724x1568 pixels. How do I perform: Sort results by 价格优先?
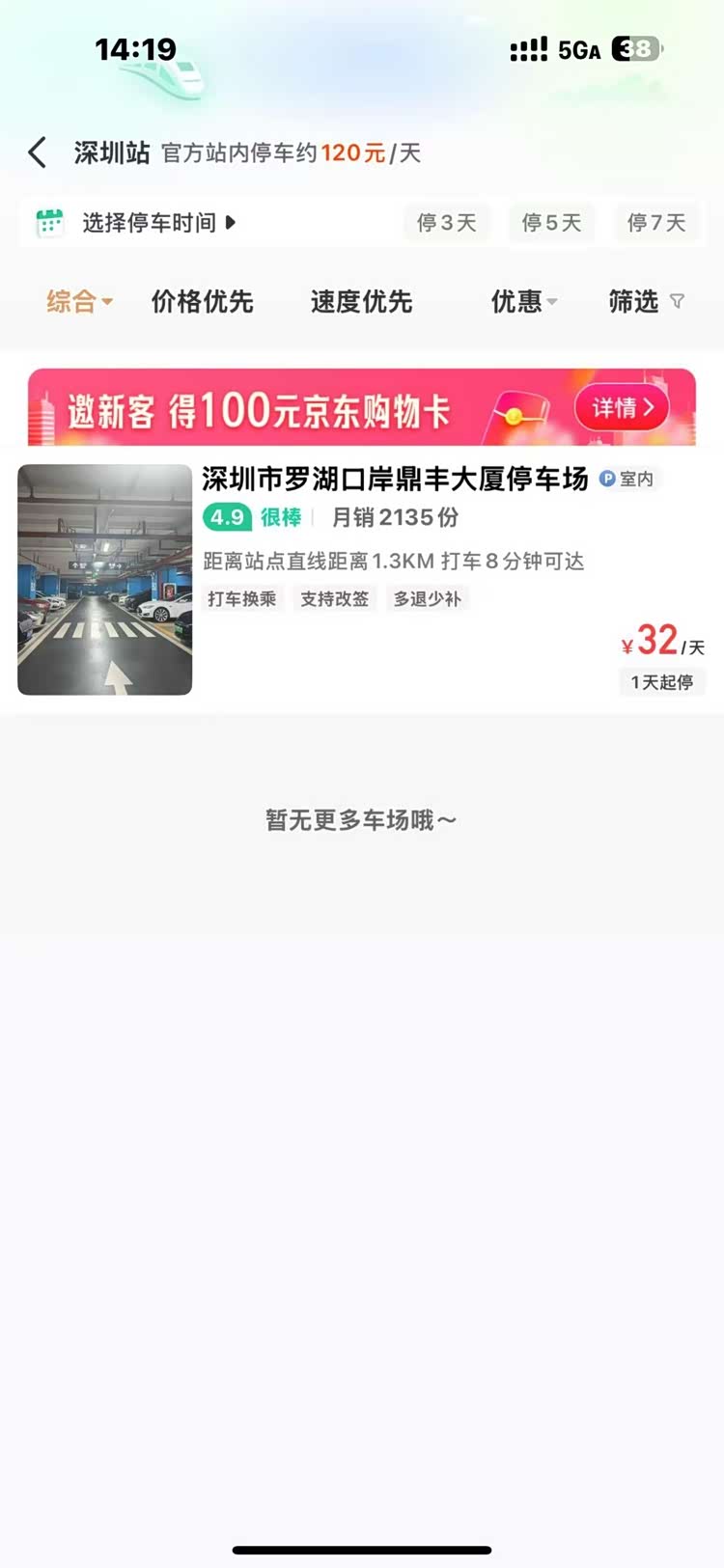point(202,301)
